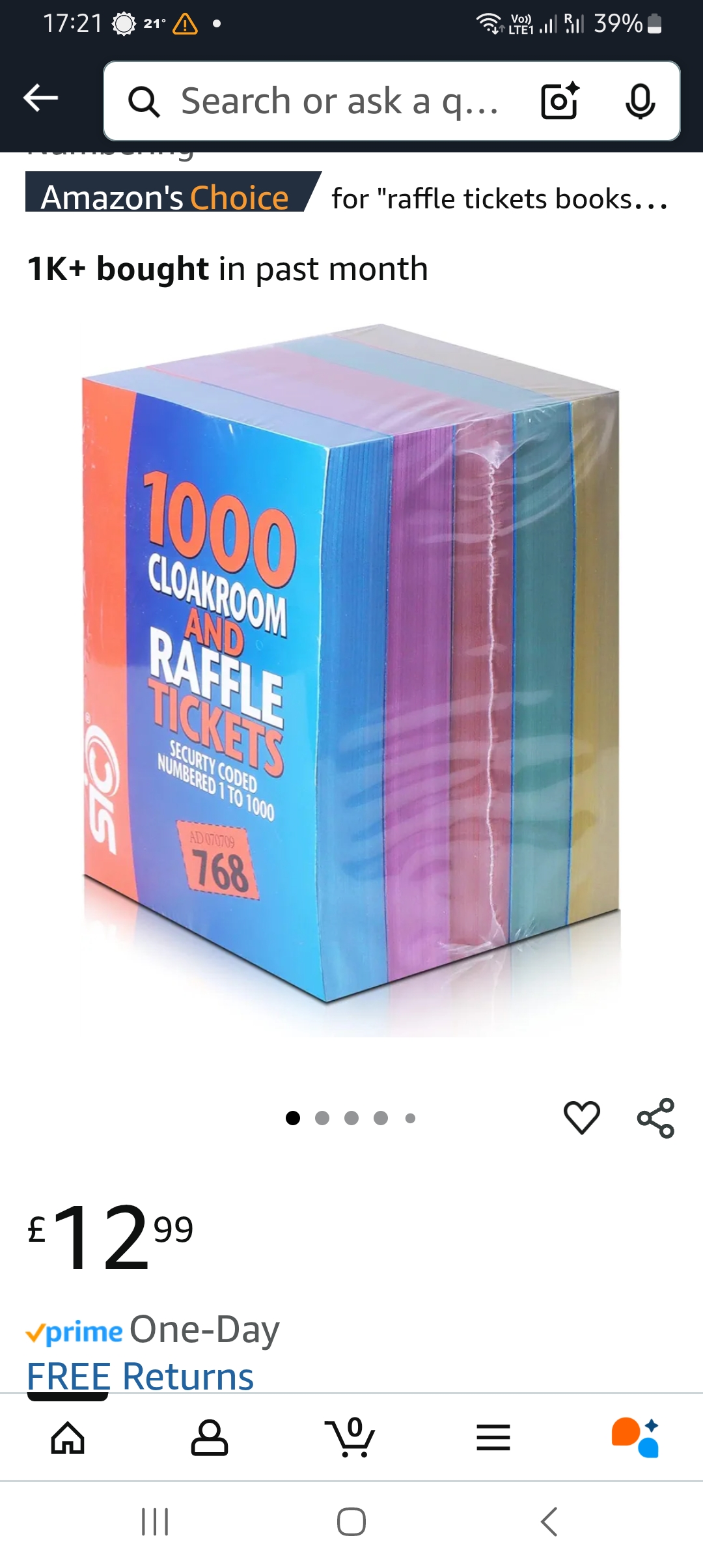Viewport: 703px width, 1568px height.
Task: Open the hamburger menu tab
Action: pyautogui.click(x=493, y=1438)
